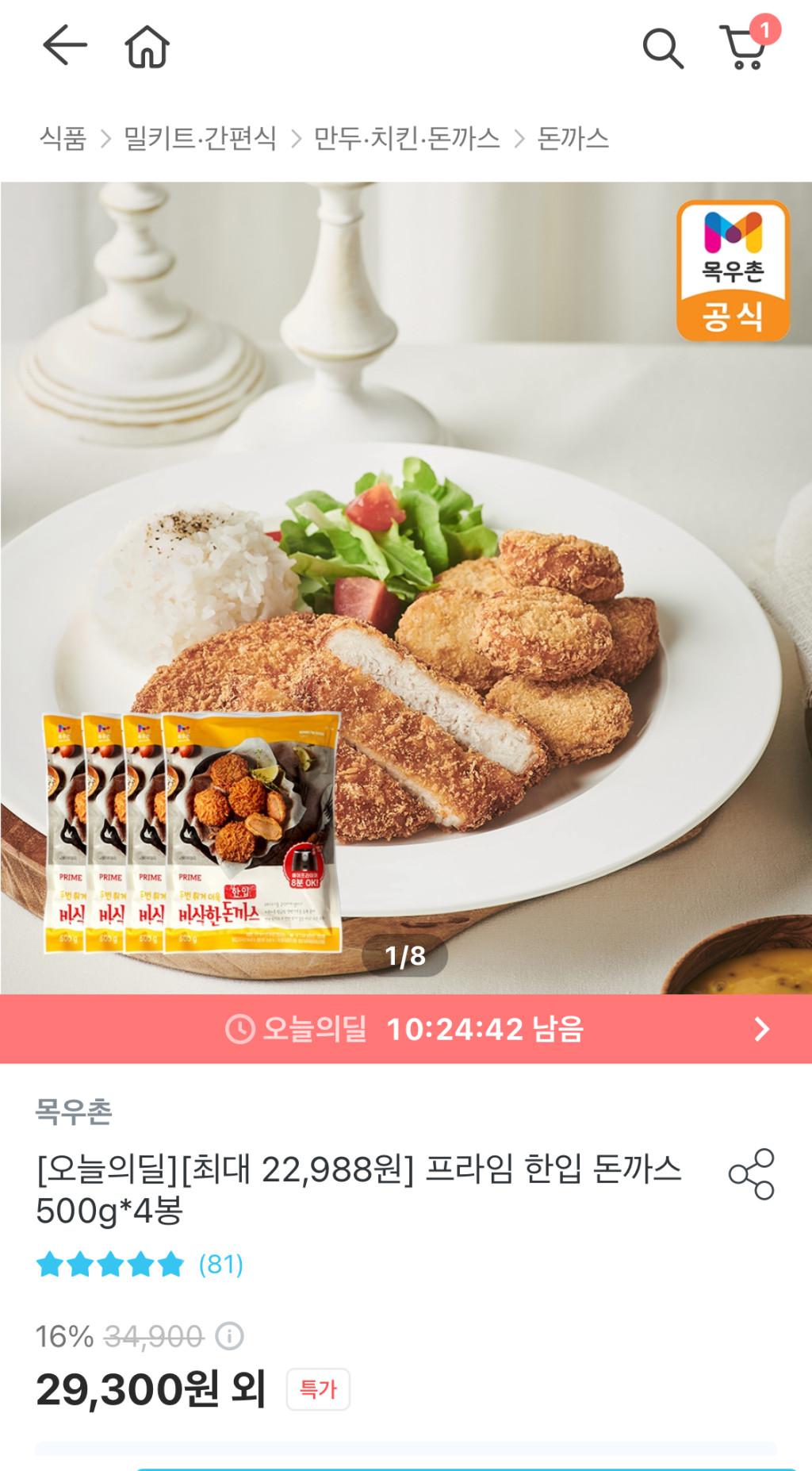The image size is (812, 1471).
Task: Open the home page icon
Action: pos(147,48)
